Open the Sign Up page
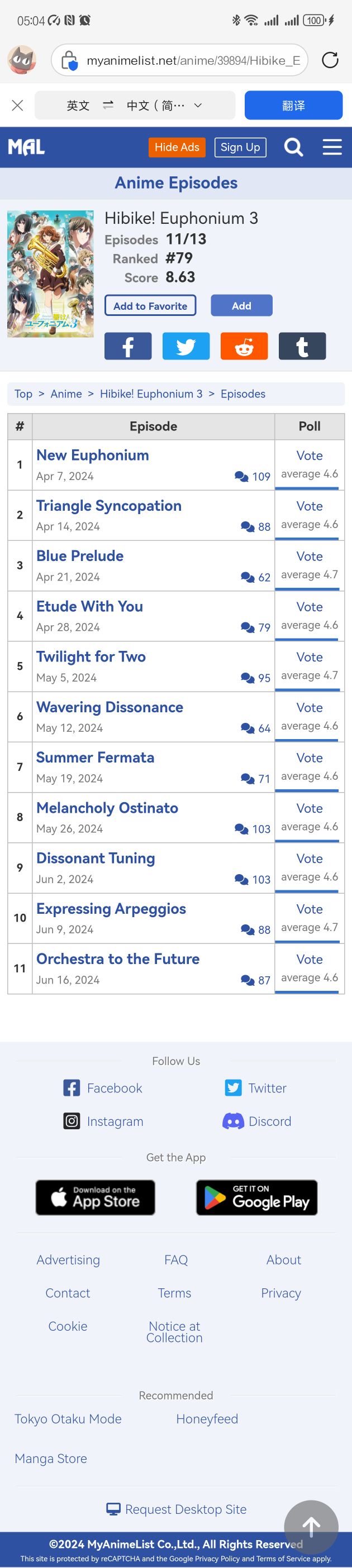 (x=240, y=147)
